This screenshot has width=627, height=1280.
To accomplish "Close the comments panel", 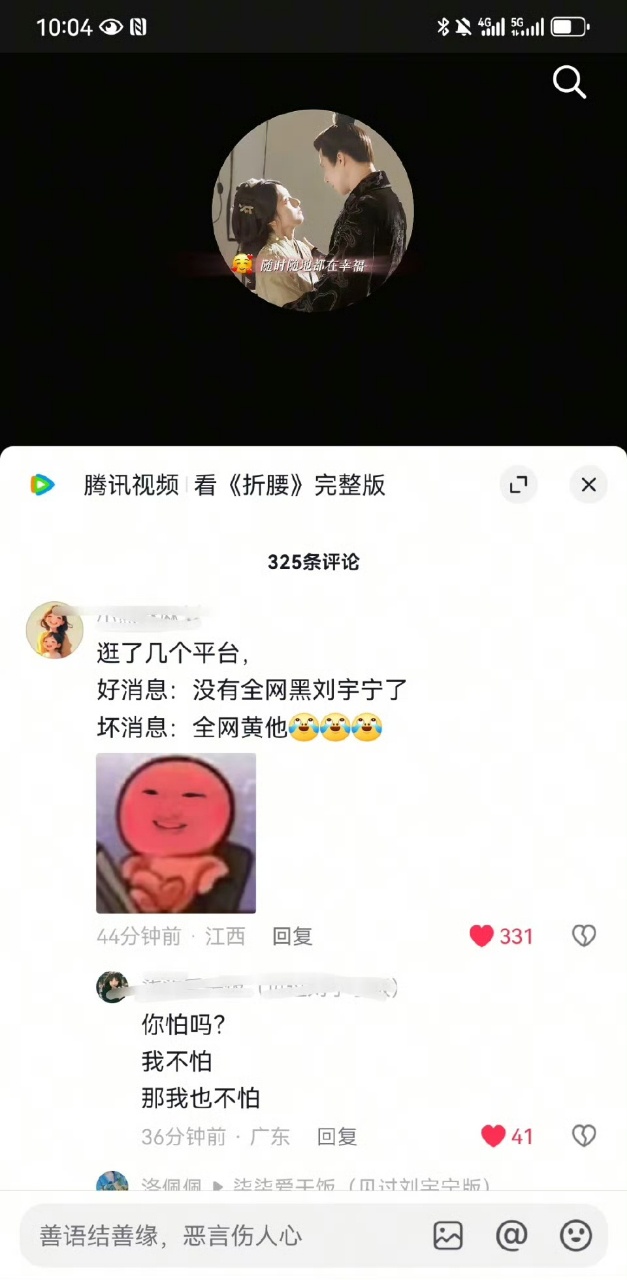I will [x=588, y=485].
